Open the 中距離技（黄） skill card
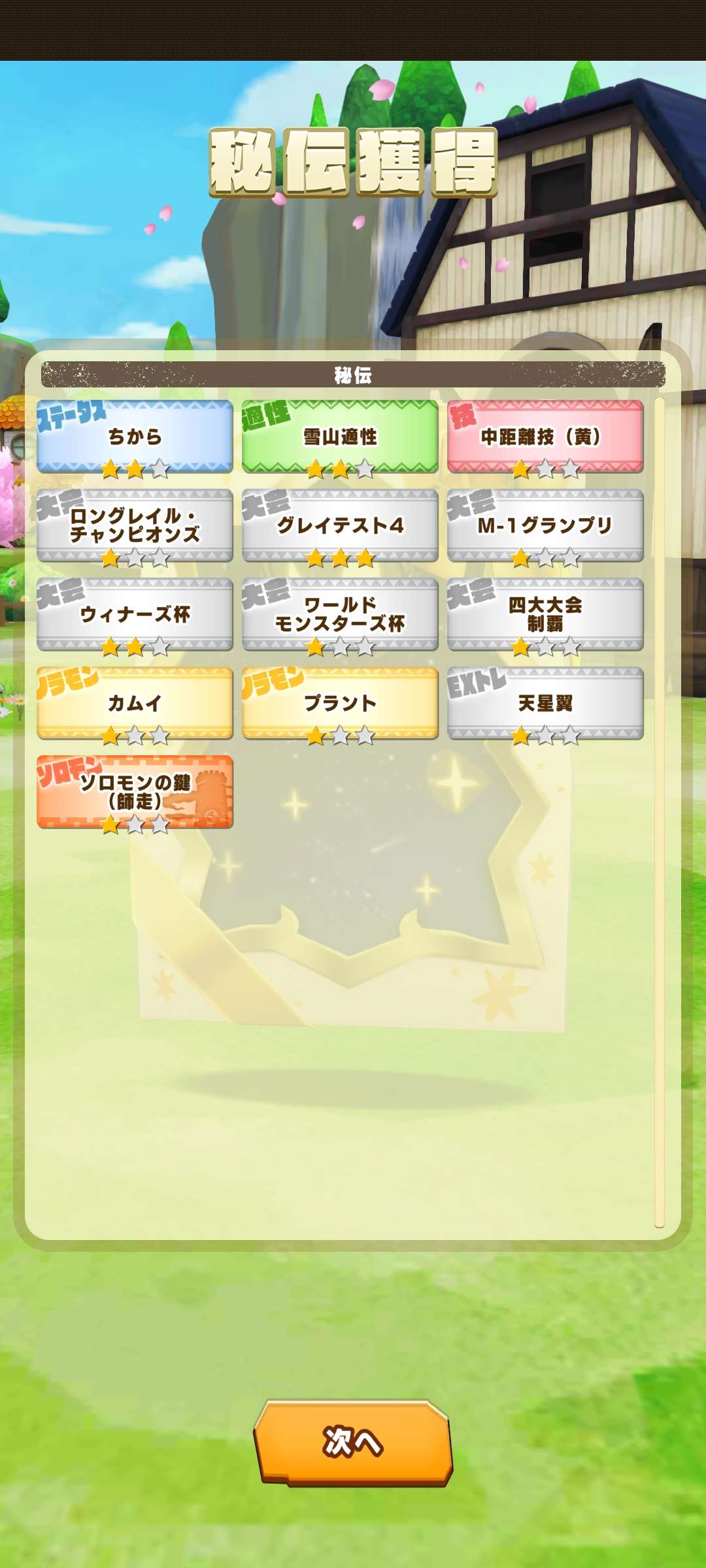Viewport: 706px width, 1568px height. click(x=545, y=436)
